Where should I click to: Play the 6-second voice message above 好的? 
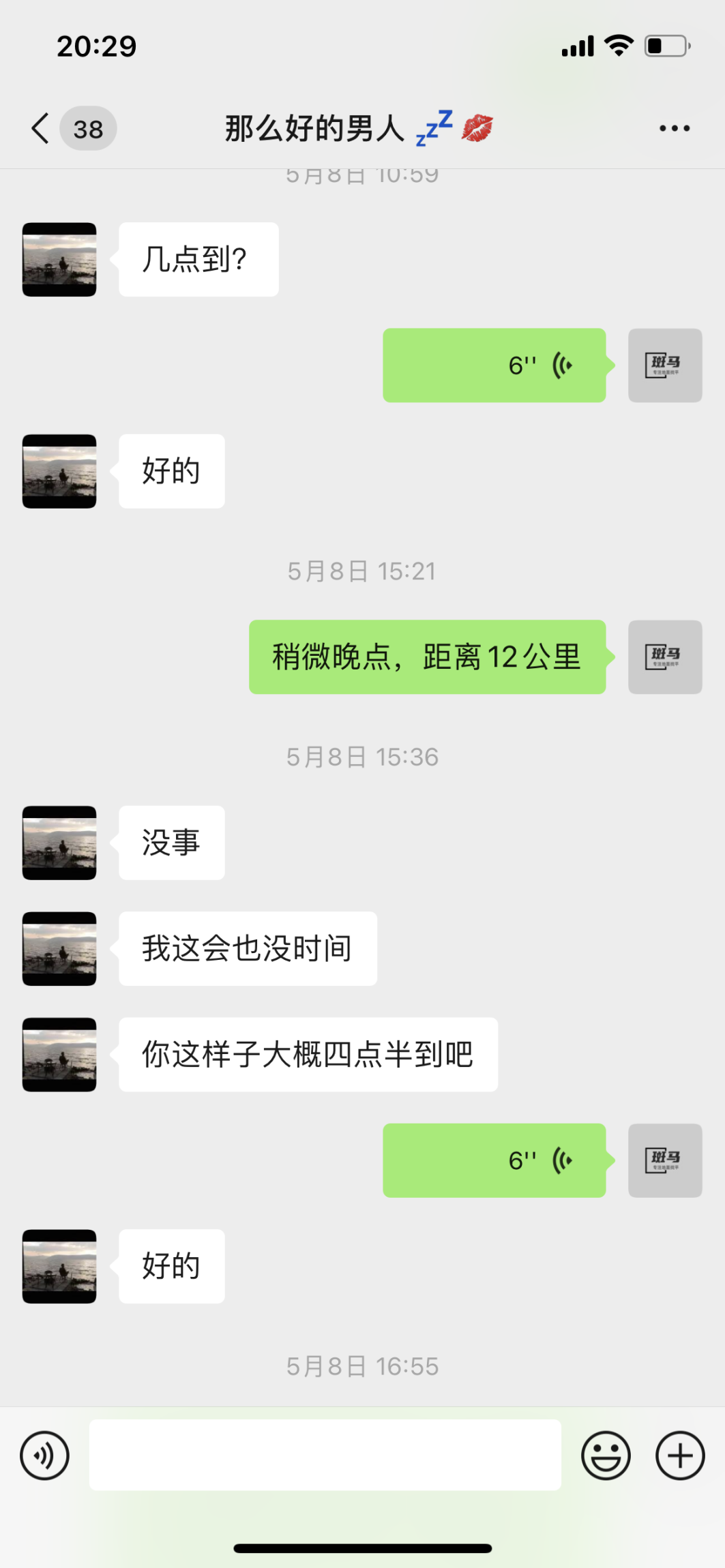(x=494, y=365)
